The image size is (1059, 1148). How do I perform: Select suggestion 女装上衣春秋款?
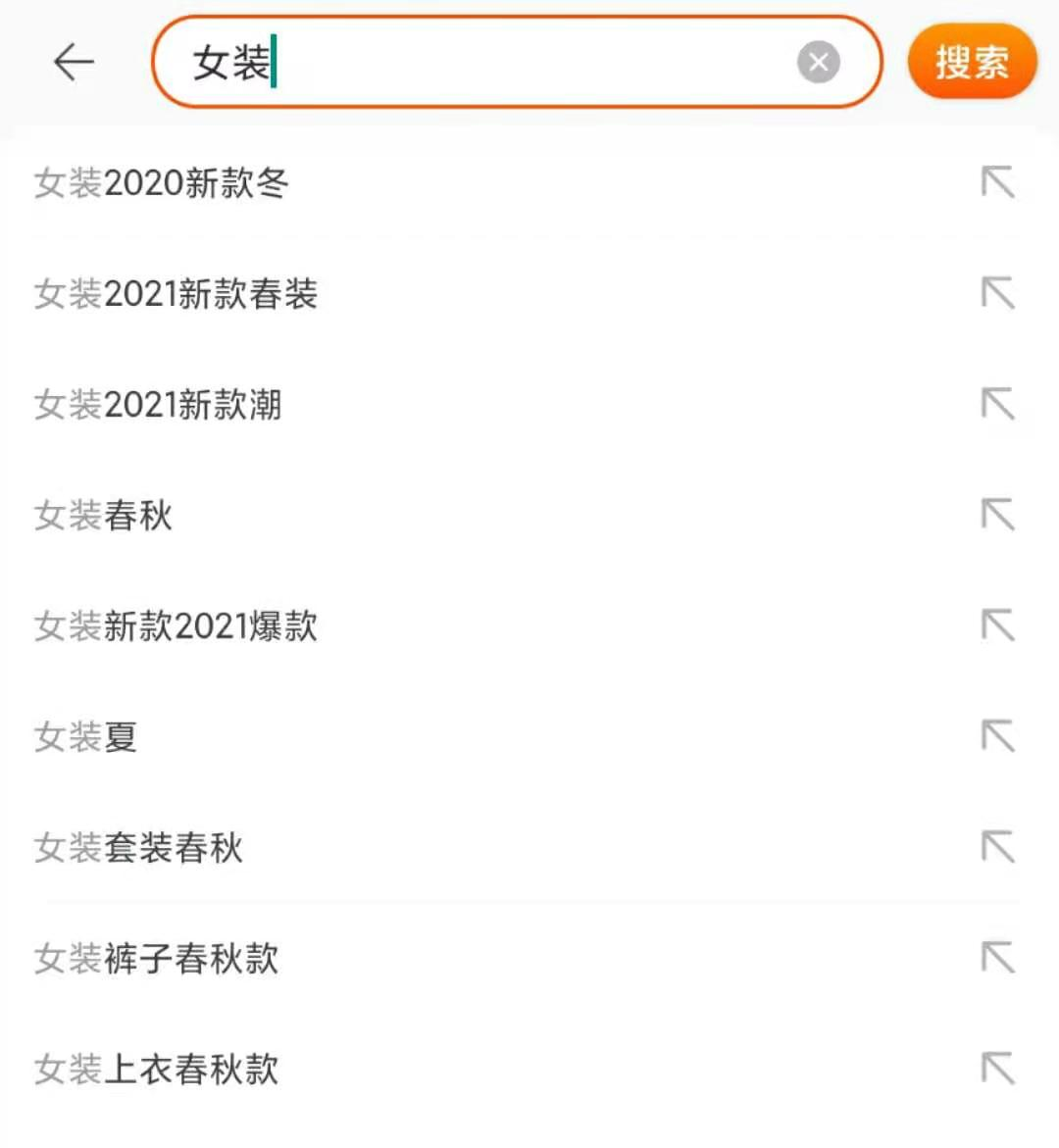click(x=157, y=1069)
